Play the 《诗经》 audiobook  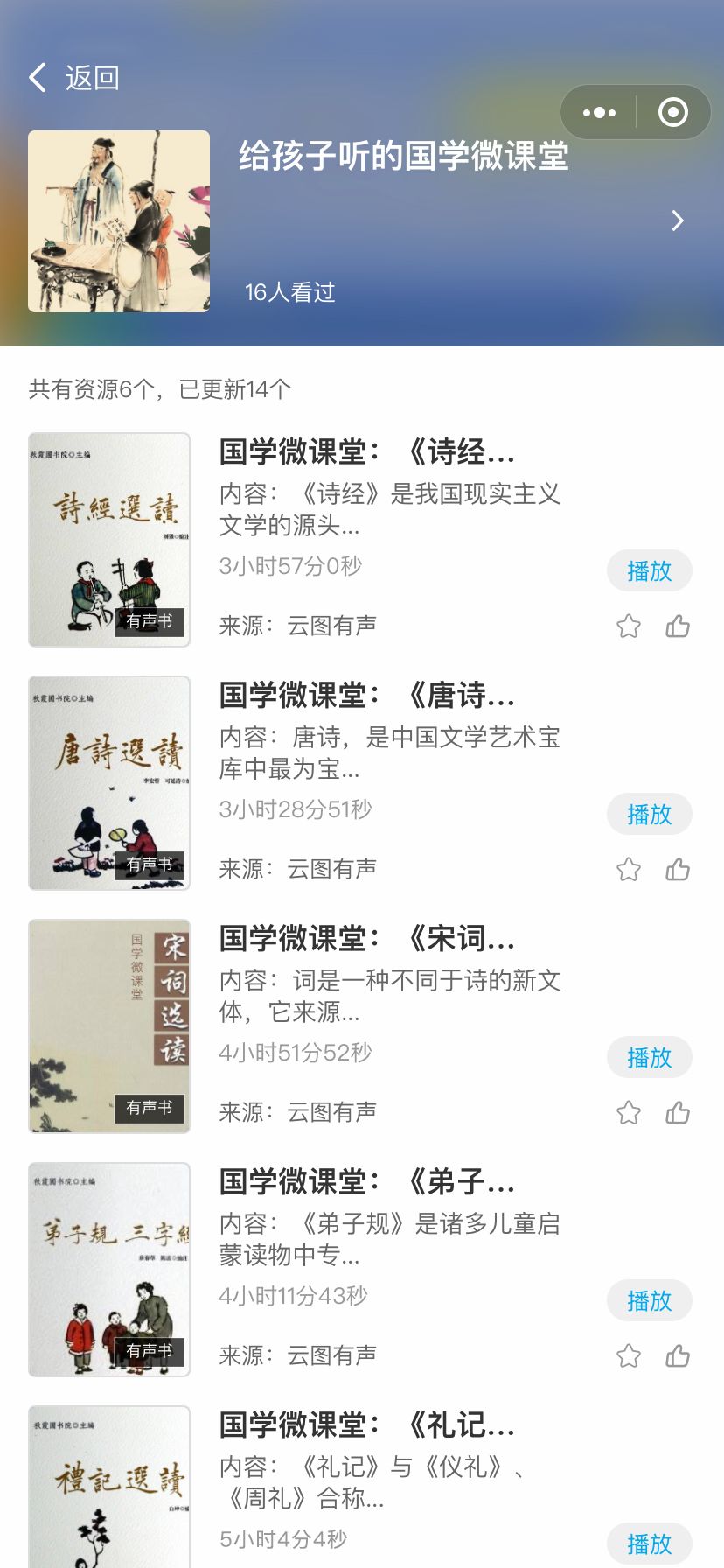[x=649, y=571]
